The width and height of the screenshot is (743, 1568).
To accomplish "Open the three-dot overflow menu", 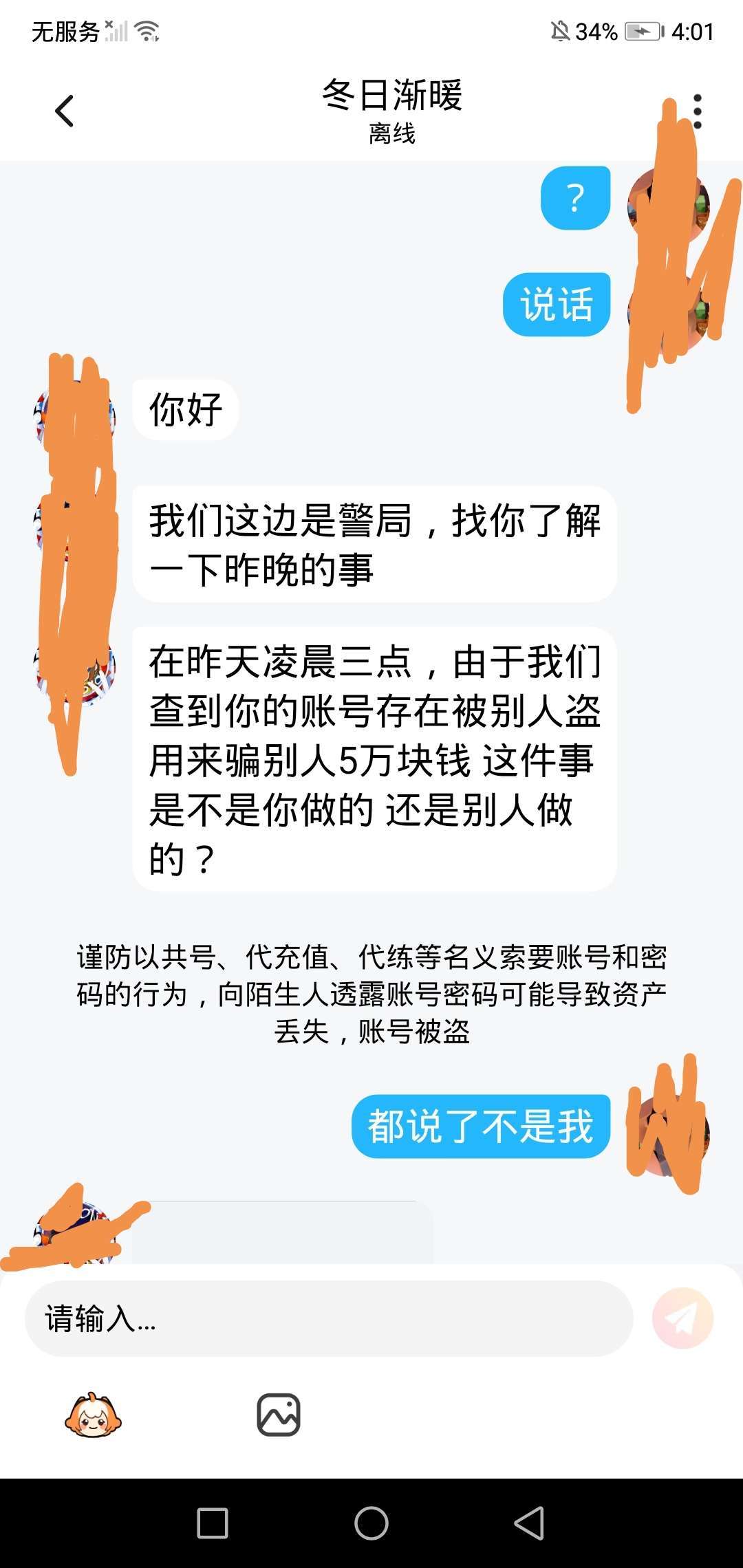I will point(697,111).
